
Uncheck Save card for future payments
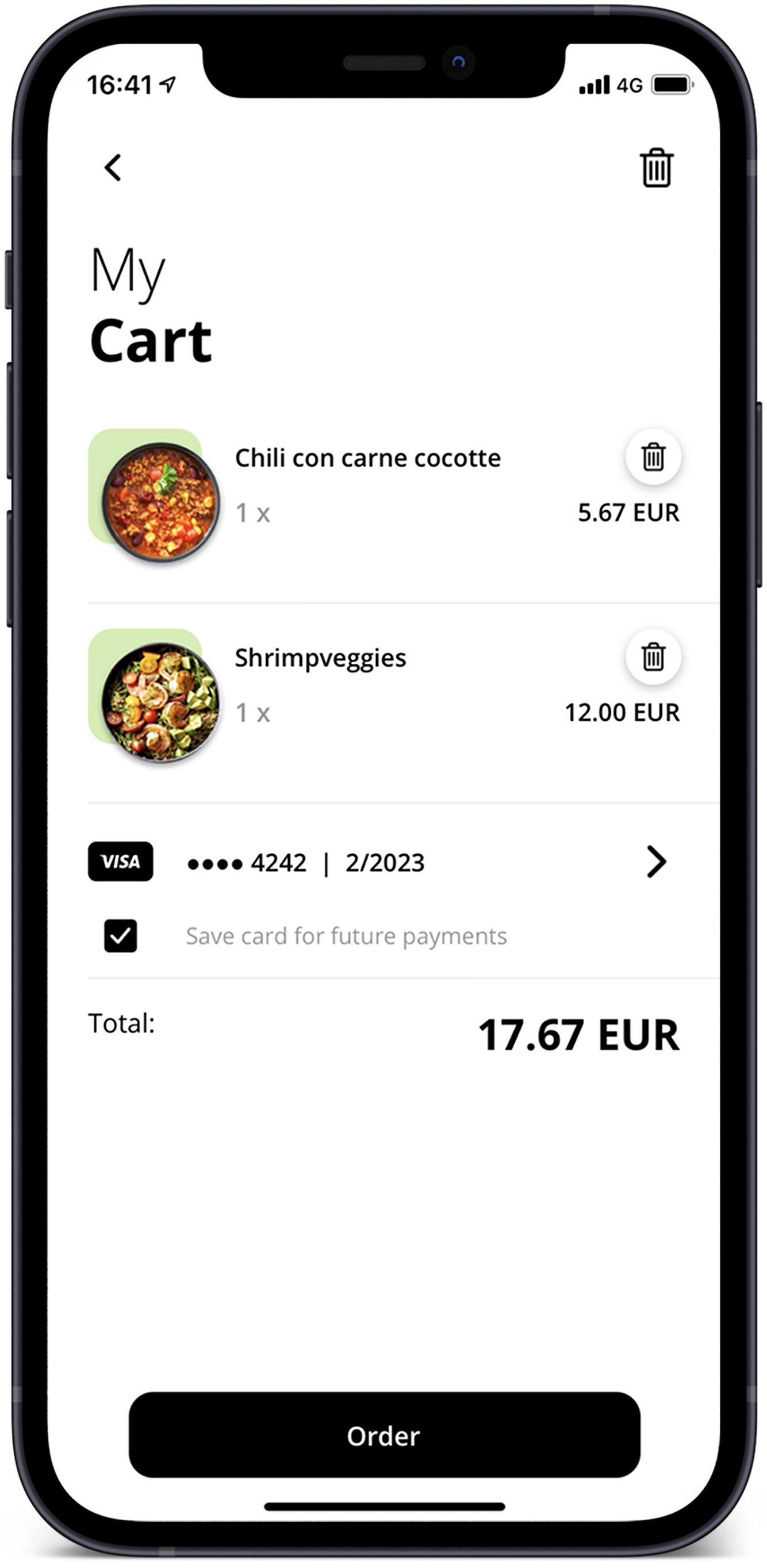(x=120, y=935)
